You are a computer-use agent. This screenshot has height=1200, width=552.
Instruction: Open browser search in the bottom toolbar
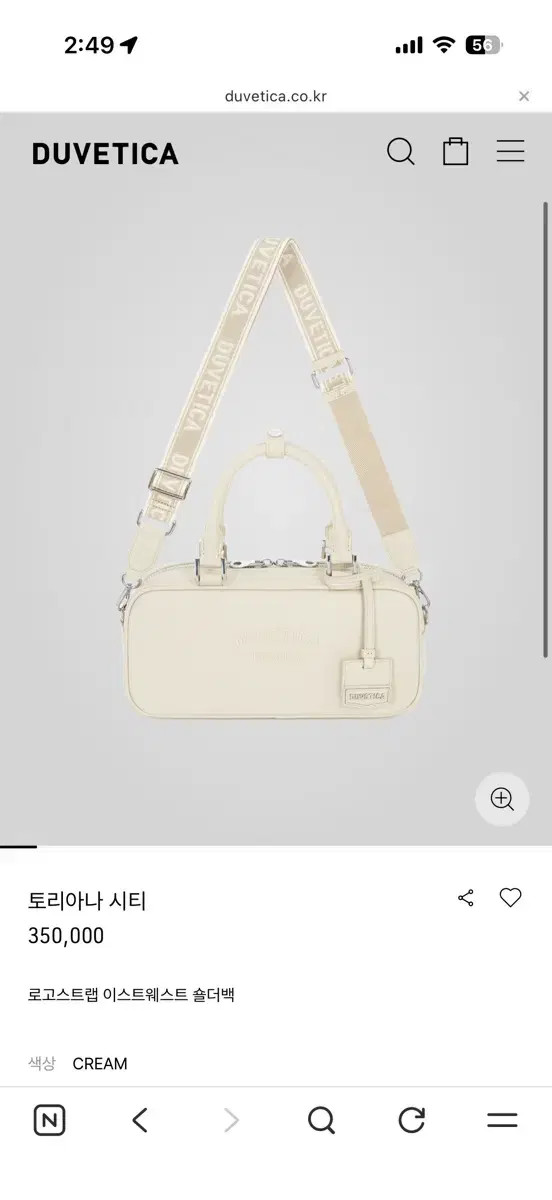pos(321,1121)
